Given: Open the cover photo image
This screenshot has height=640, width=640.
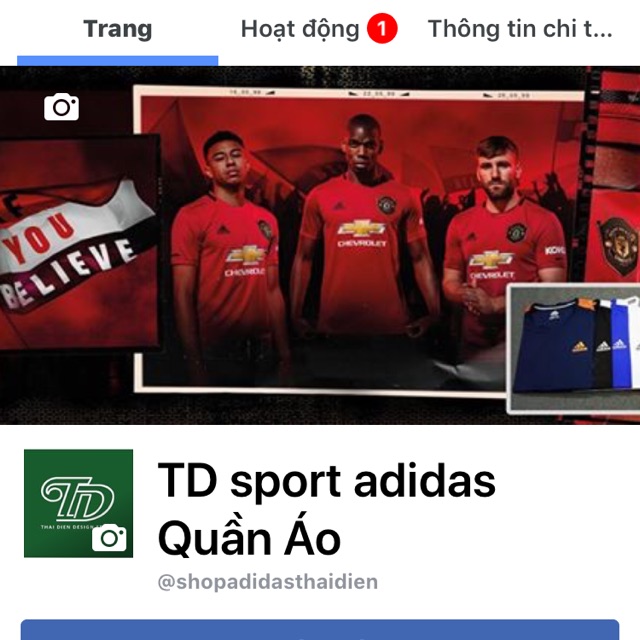Looking at the screenshot, I should 340,250.
